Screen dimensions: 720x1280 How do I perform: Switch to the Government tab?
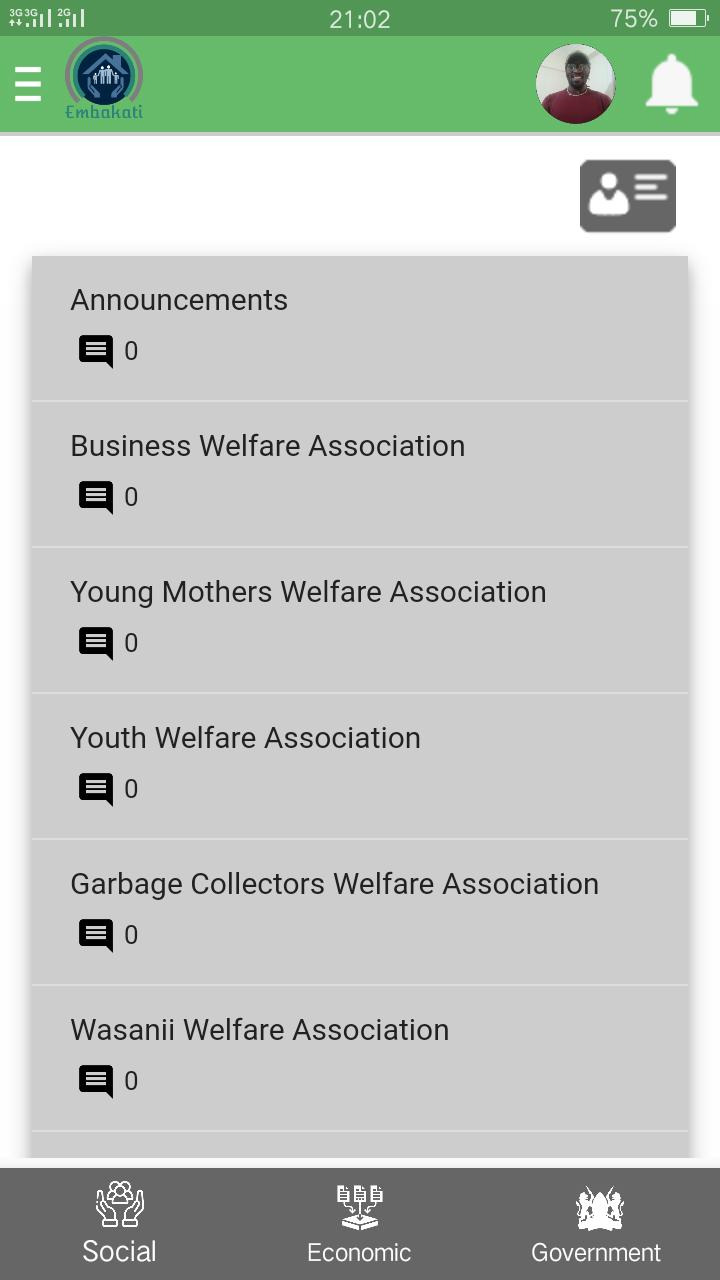coord(597,1224)
